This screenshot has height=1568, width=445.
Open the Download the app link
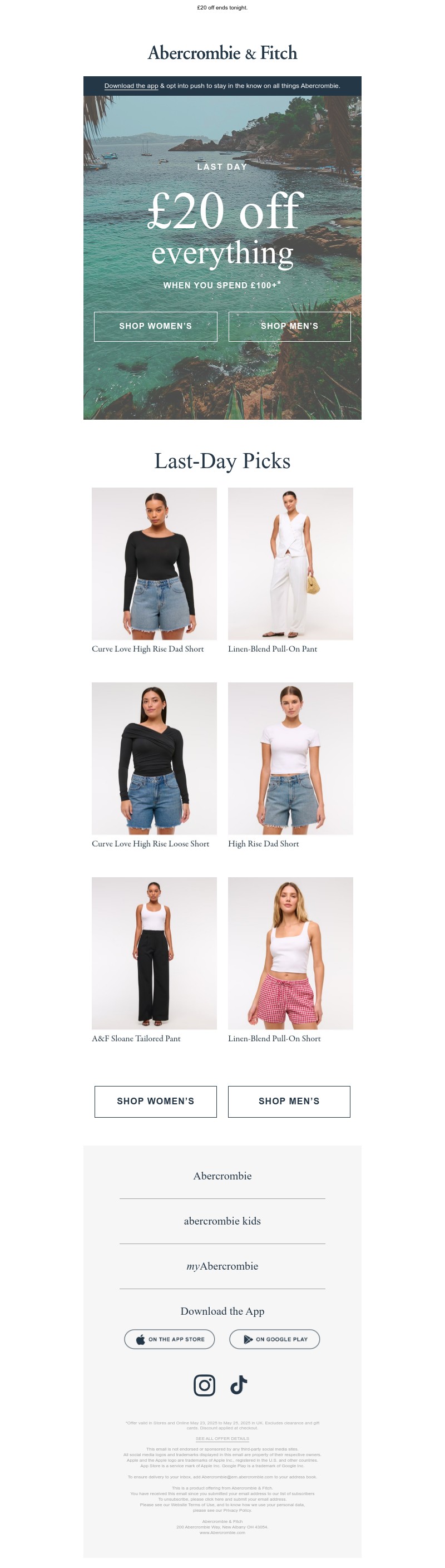point(131,86)
